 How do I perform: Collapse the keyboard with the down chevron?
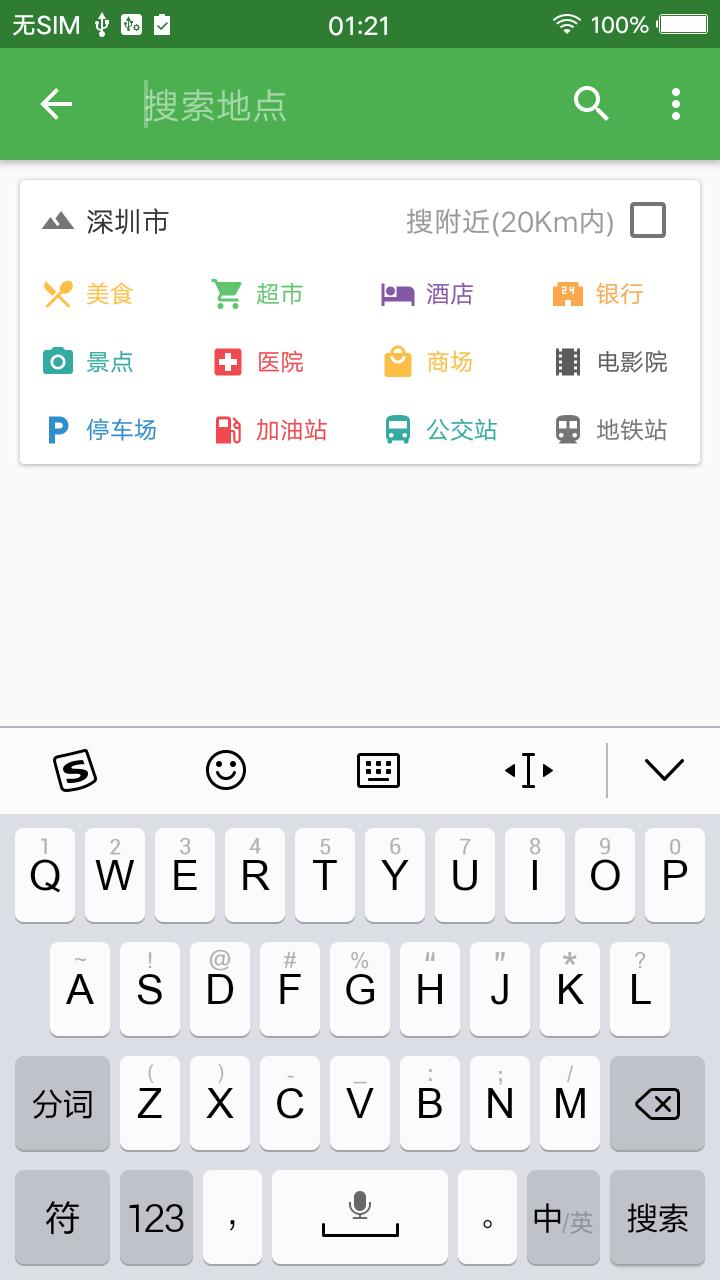point(664,770)
